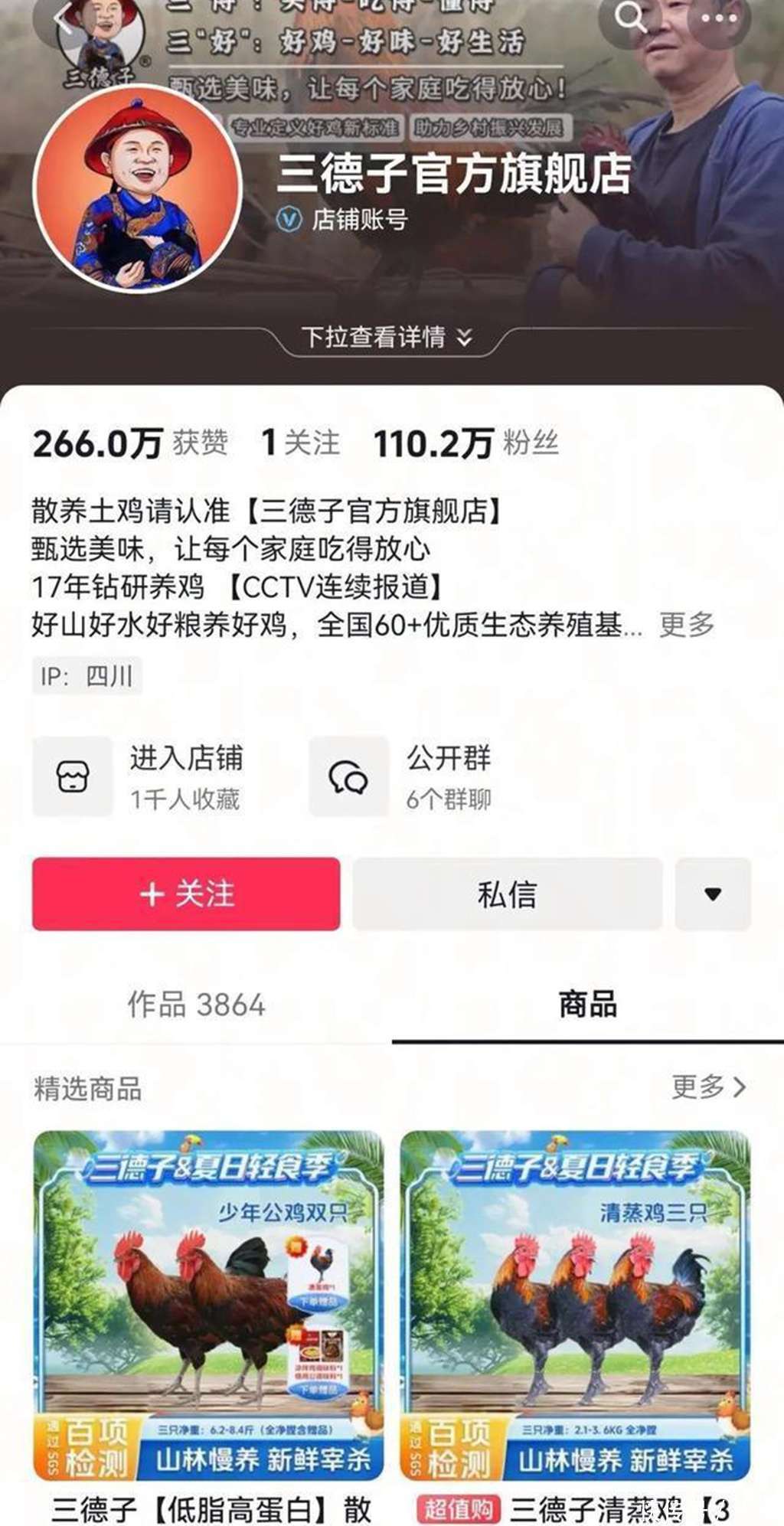
Task: Open the search icon in the header
Action: (x=630, y=17)
